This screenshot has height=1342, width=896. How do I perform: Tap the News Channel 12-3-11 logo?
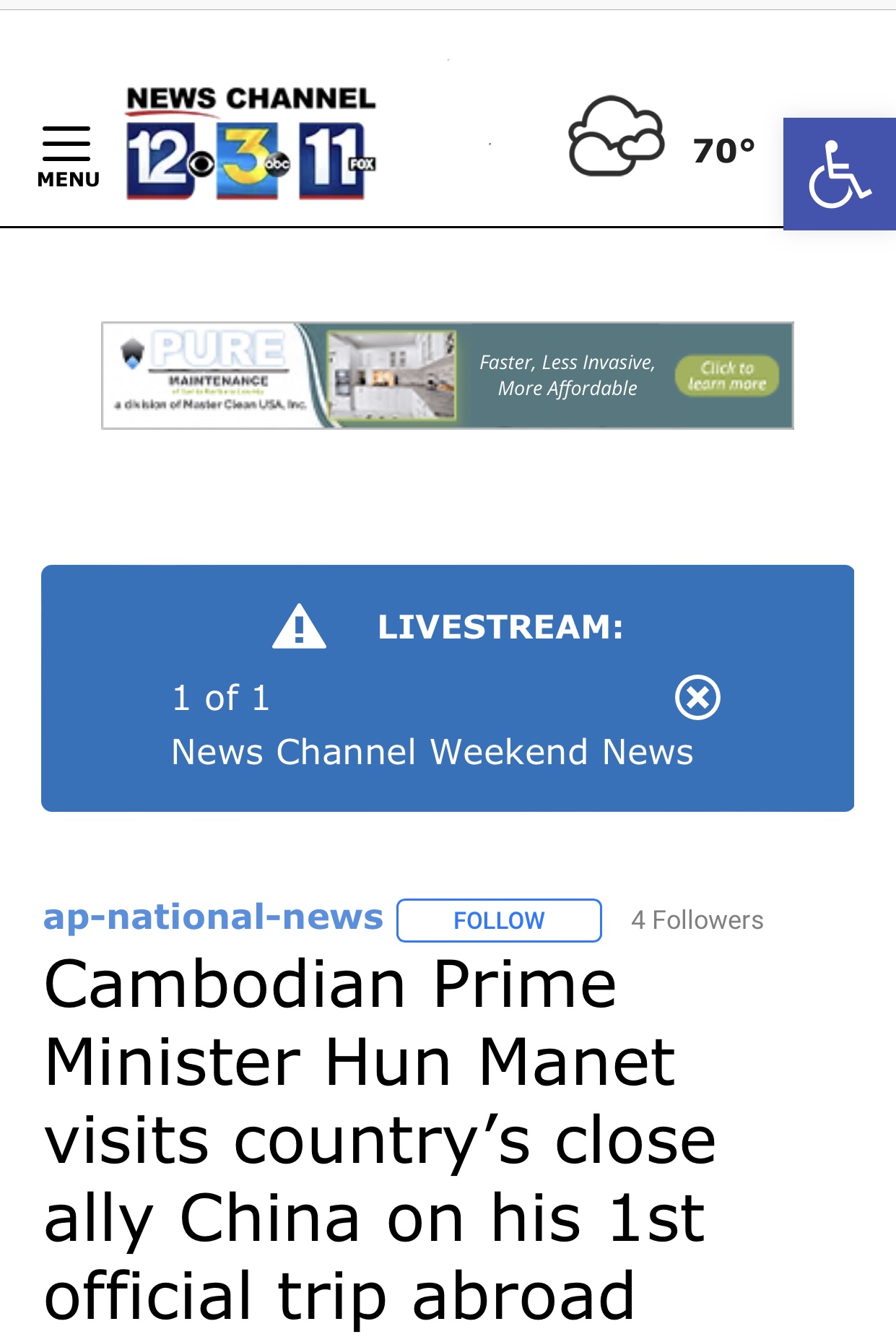pyautogui.click(x=251, y=143)
